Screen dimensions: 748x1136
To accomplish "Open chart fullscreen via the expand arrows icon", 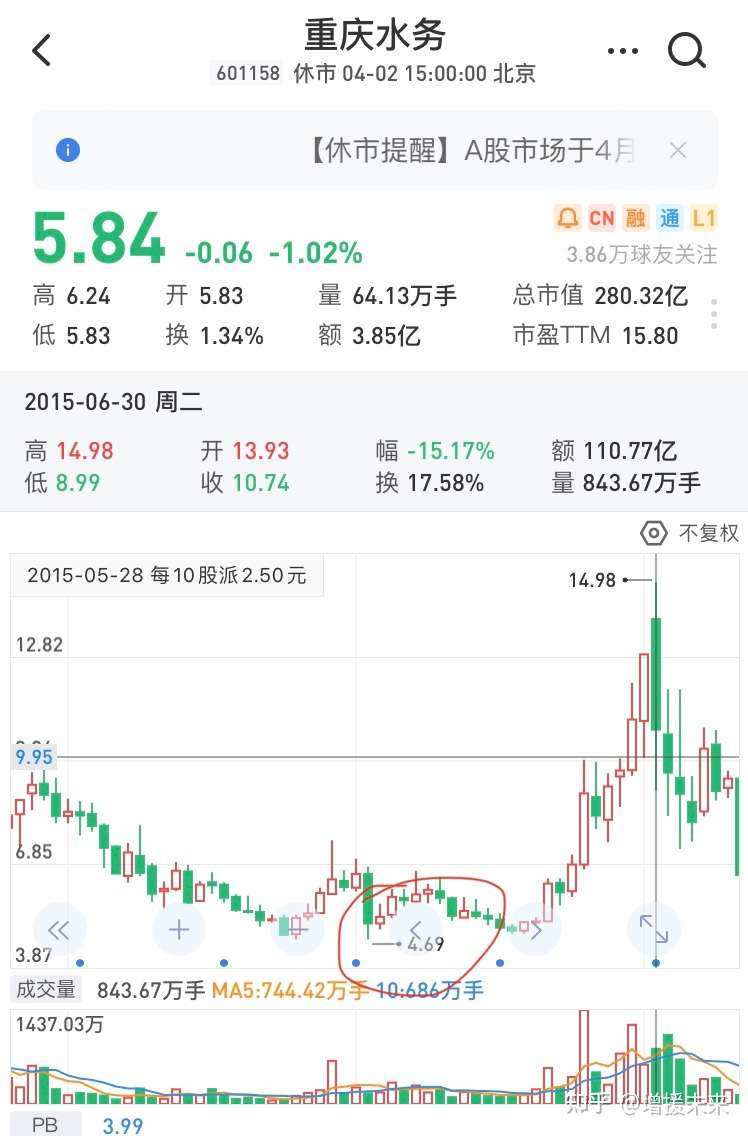I will coord(655,930).
